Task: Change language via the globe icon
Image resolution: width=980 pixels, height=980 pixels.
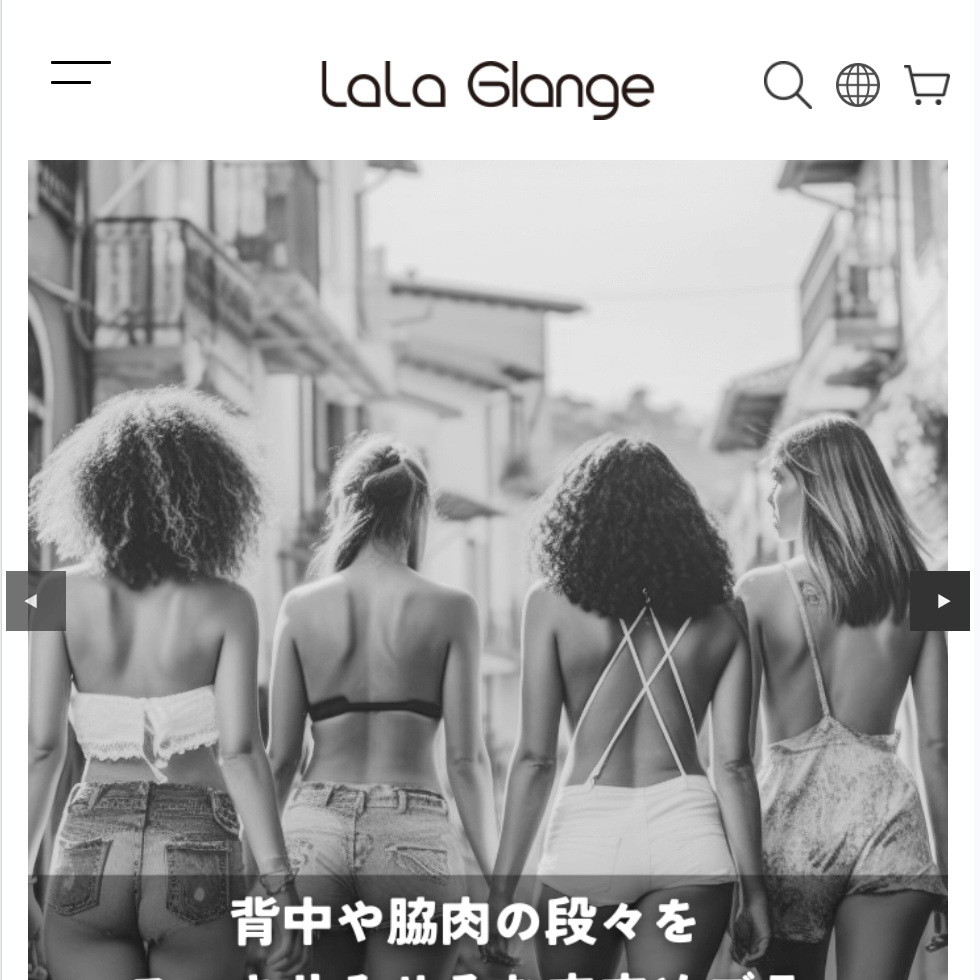Action: click(857, 85)
